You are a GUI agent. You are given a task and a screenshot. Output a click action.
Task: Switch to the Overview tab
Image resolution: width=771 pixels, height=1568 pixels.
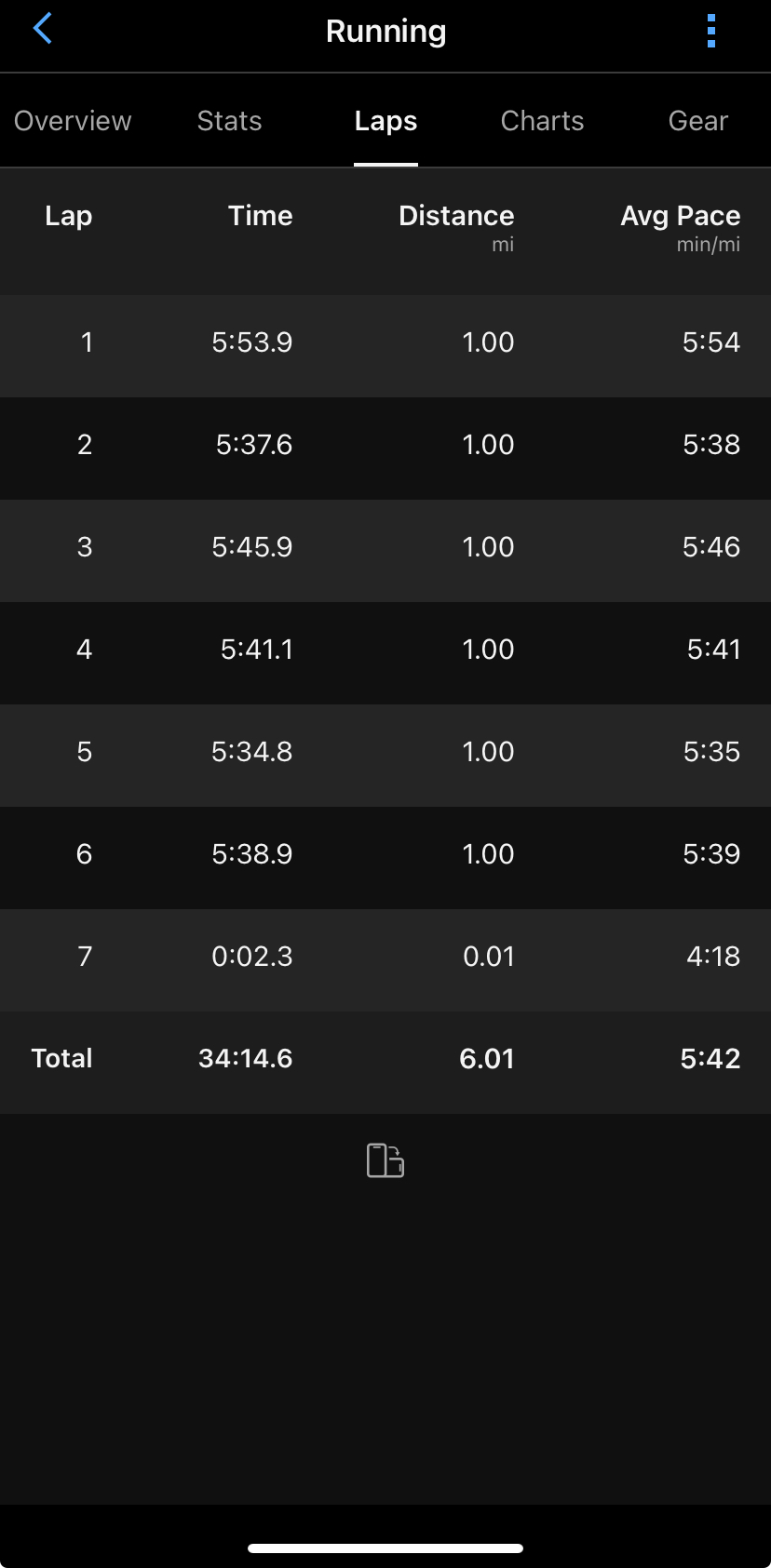[73, 121]
